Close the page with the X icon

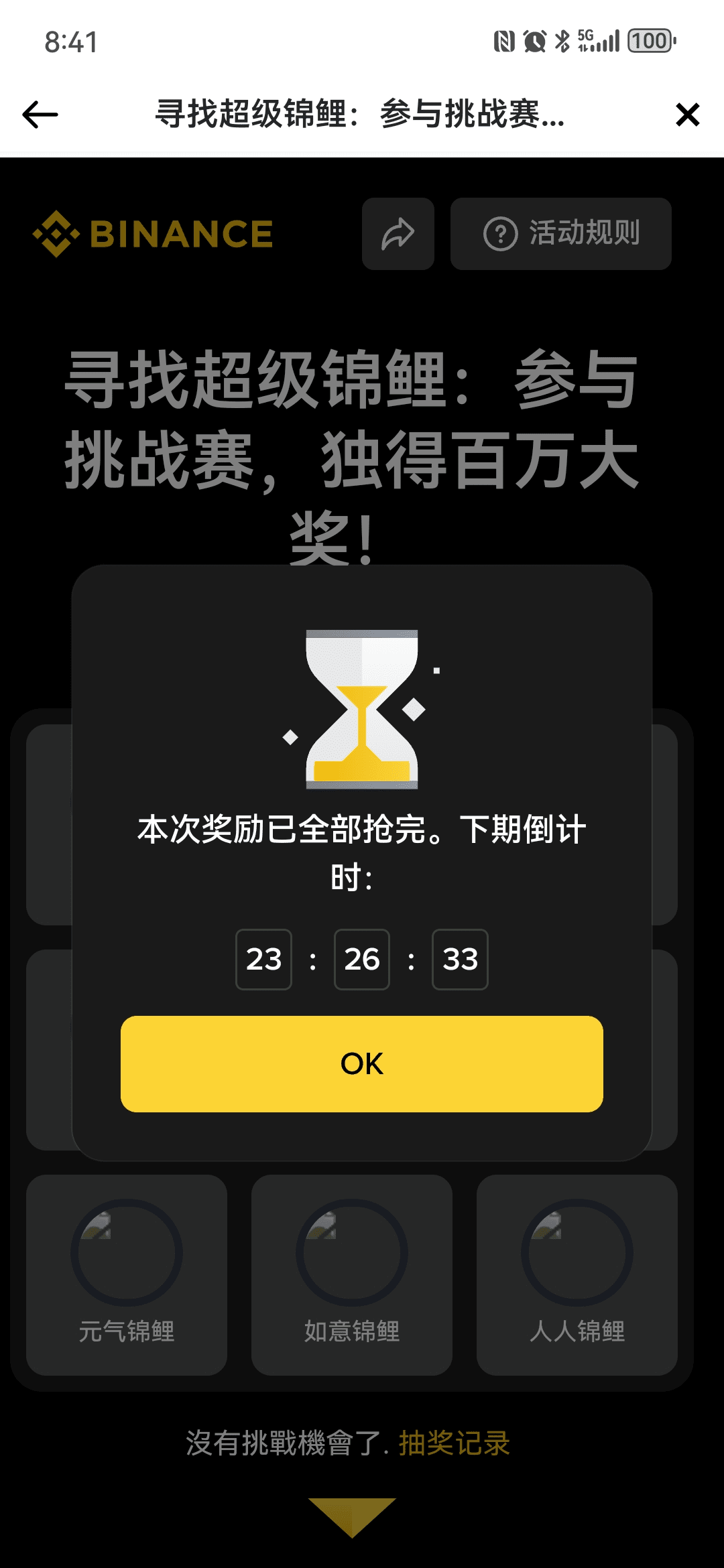687,115
